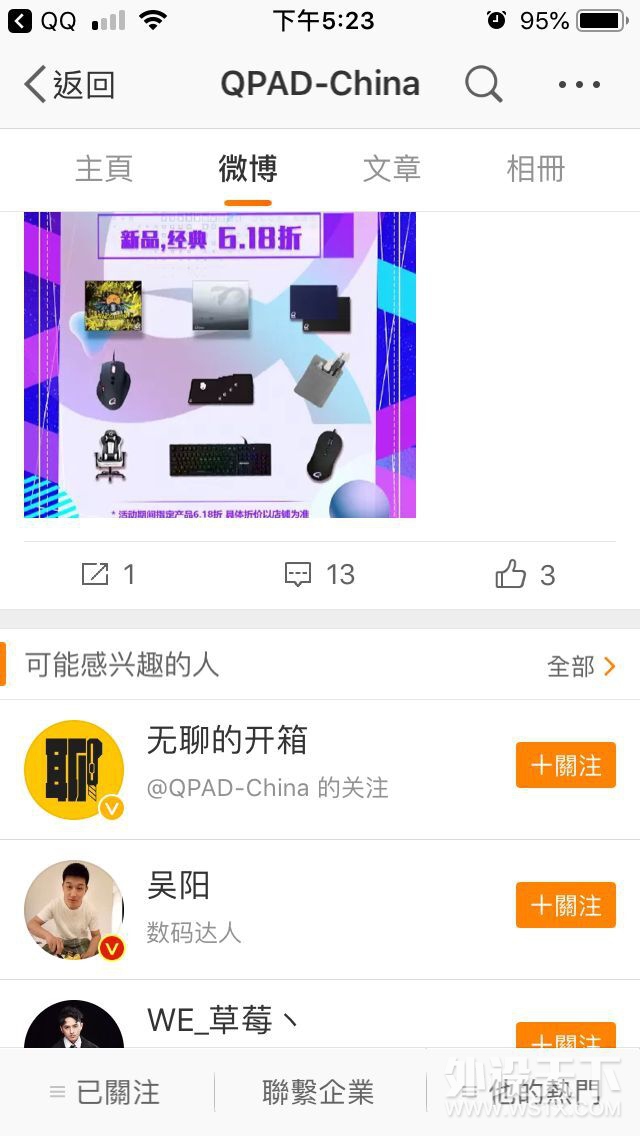
Task: Open the 已關注 menu
Action: [106, 1093]
